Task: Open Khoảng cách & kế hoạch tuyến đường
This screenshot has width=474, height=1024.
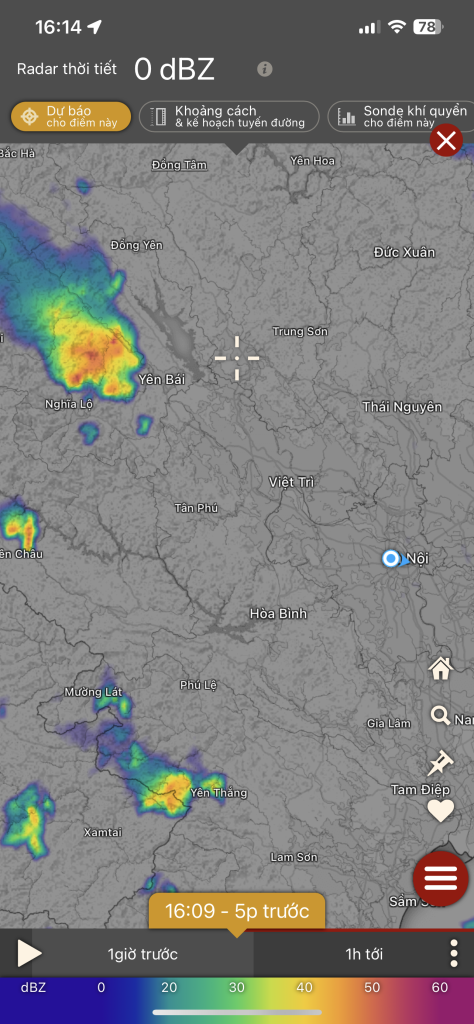Action: pos(229,117)
